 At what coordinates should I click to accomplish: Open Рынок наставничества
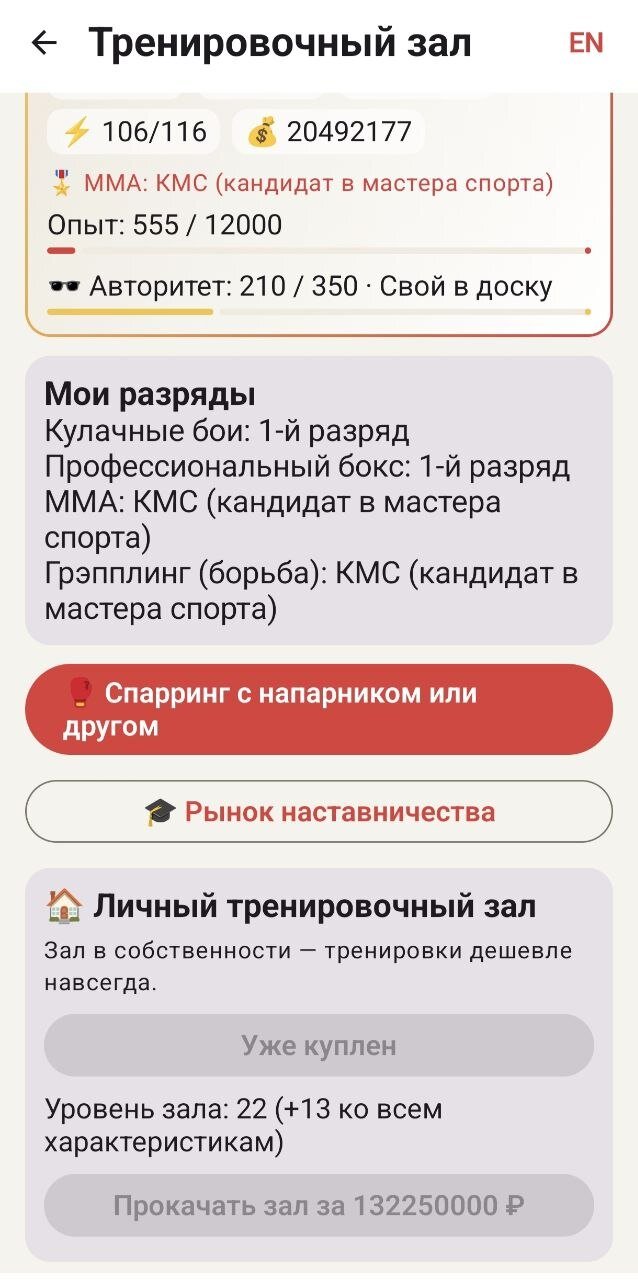click(x=319, y=811)
